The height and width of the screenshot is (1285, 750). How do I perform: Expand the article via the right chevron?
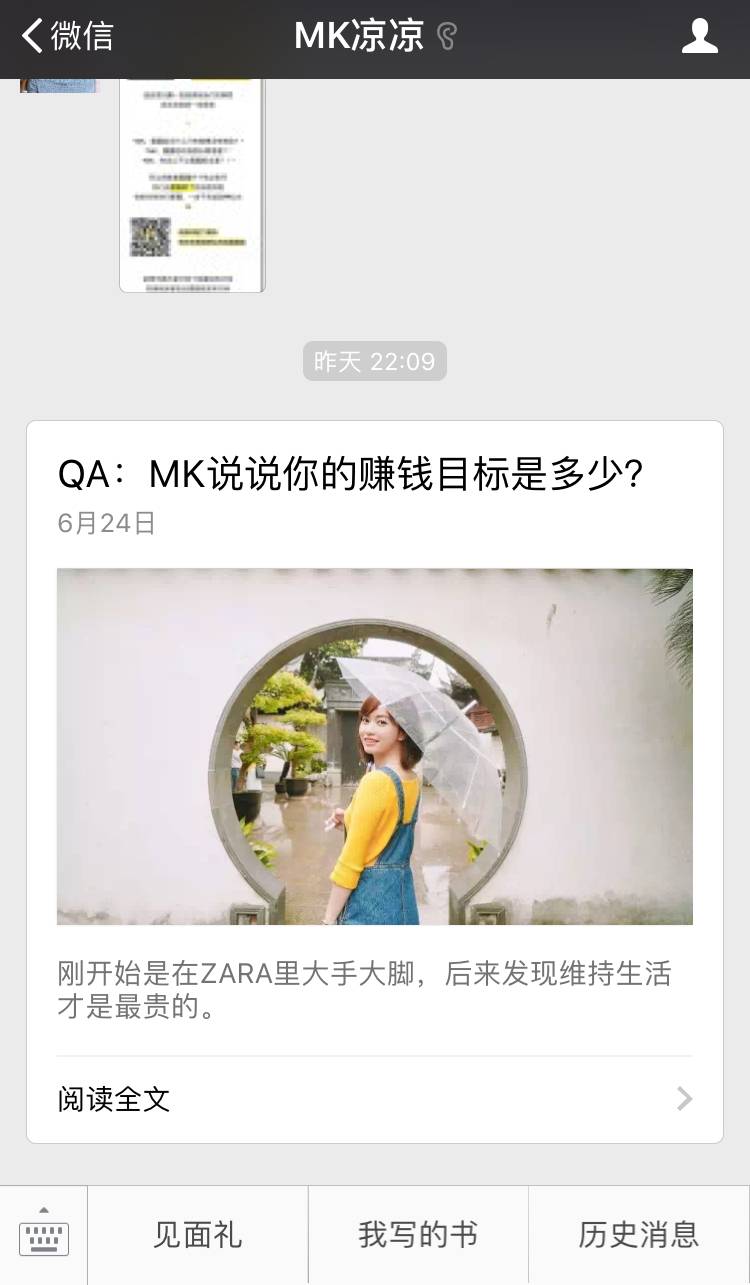684,1098
